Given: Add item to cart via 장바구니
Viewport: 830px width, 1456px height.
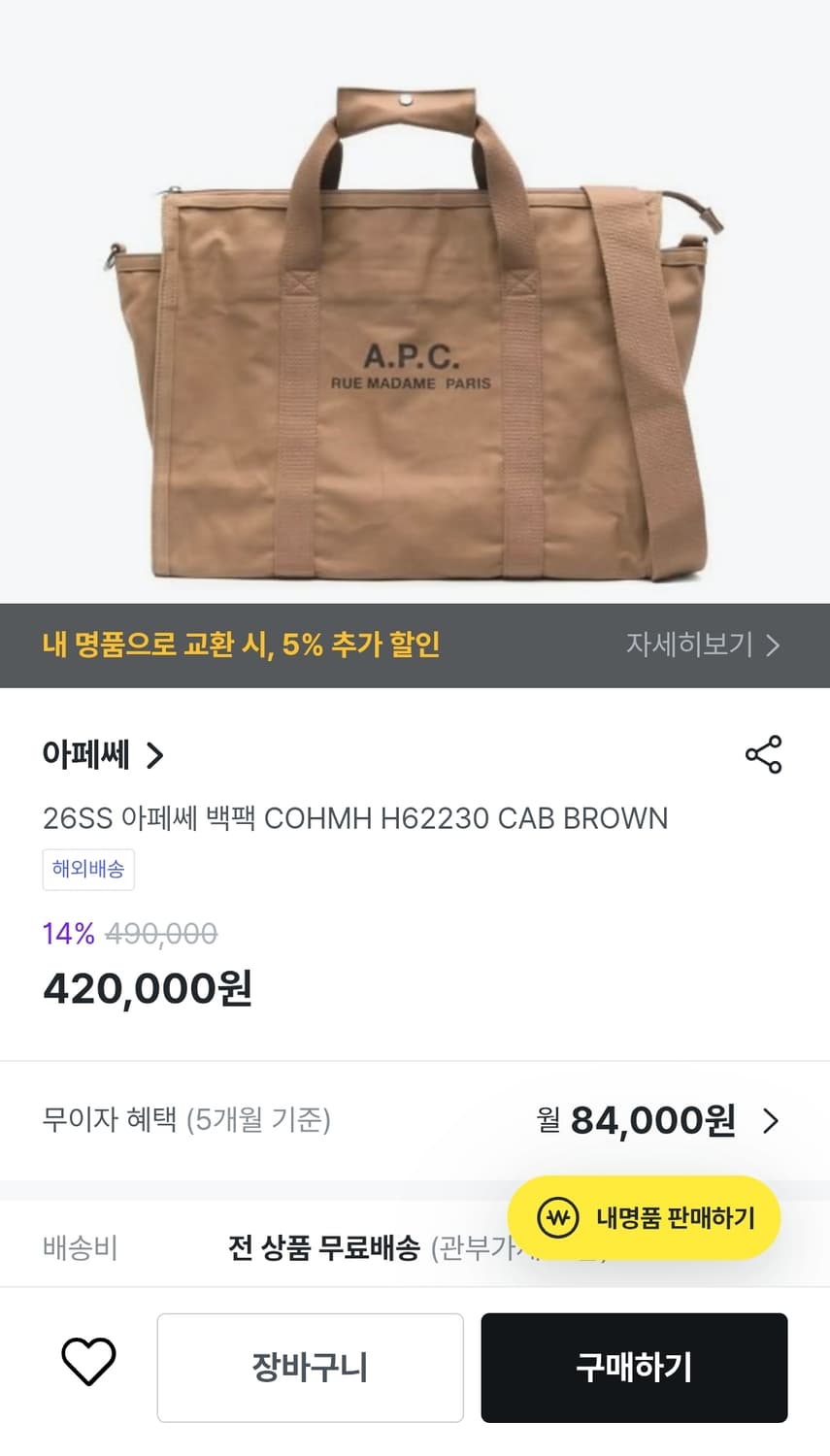Looking at the screenshot, I should pos(310,1367).
